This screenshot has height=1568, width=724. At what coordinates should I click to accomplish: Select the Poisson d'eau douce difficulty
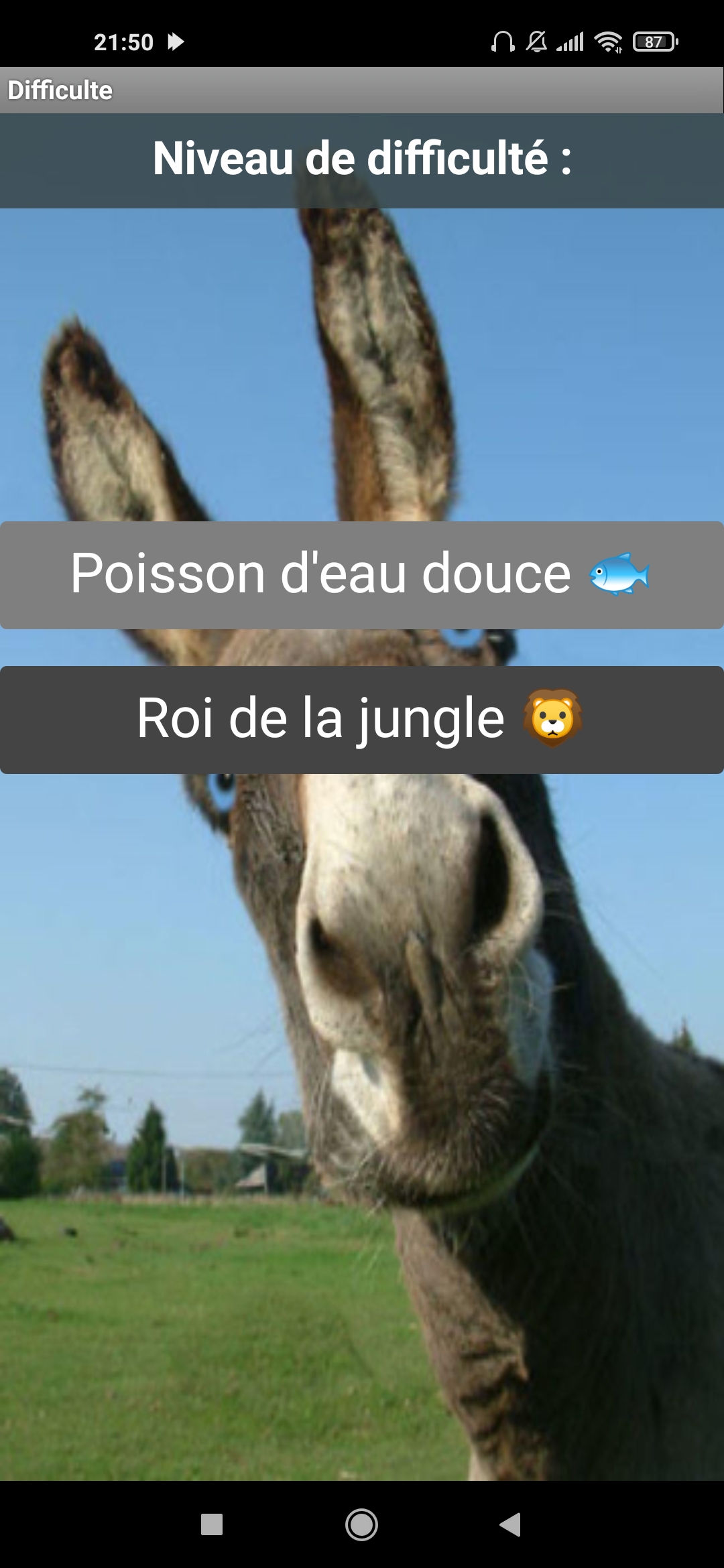[361, 574]
